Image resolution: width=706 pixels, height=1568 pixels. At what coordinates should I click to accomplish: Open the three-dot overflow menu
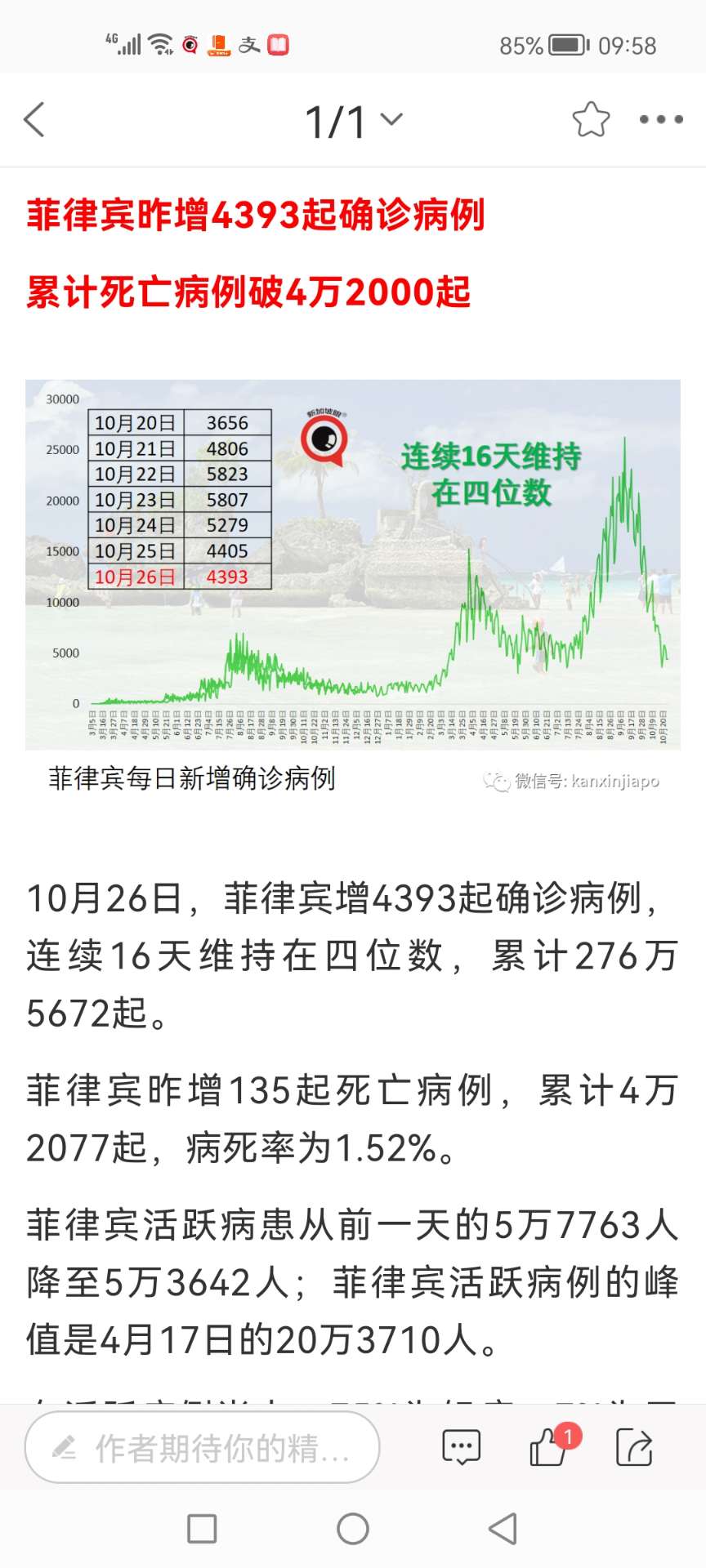coord(661,120)
